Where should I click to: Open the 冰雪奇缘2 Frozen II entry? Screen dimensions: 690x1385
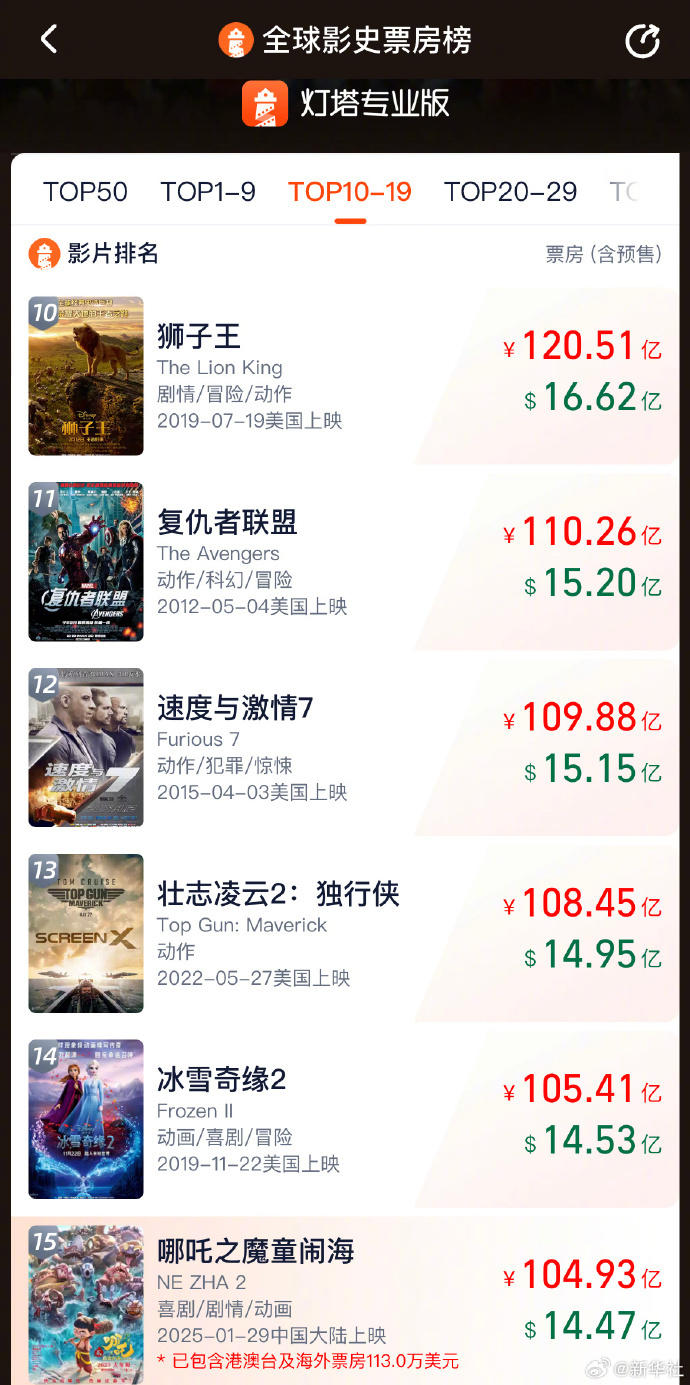(x=345, y=1120)
